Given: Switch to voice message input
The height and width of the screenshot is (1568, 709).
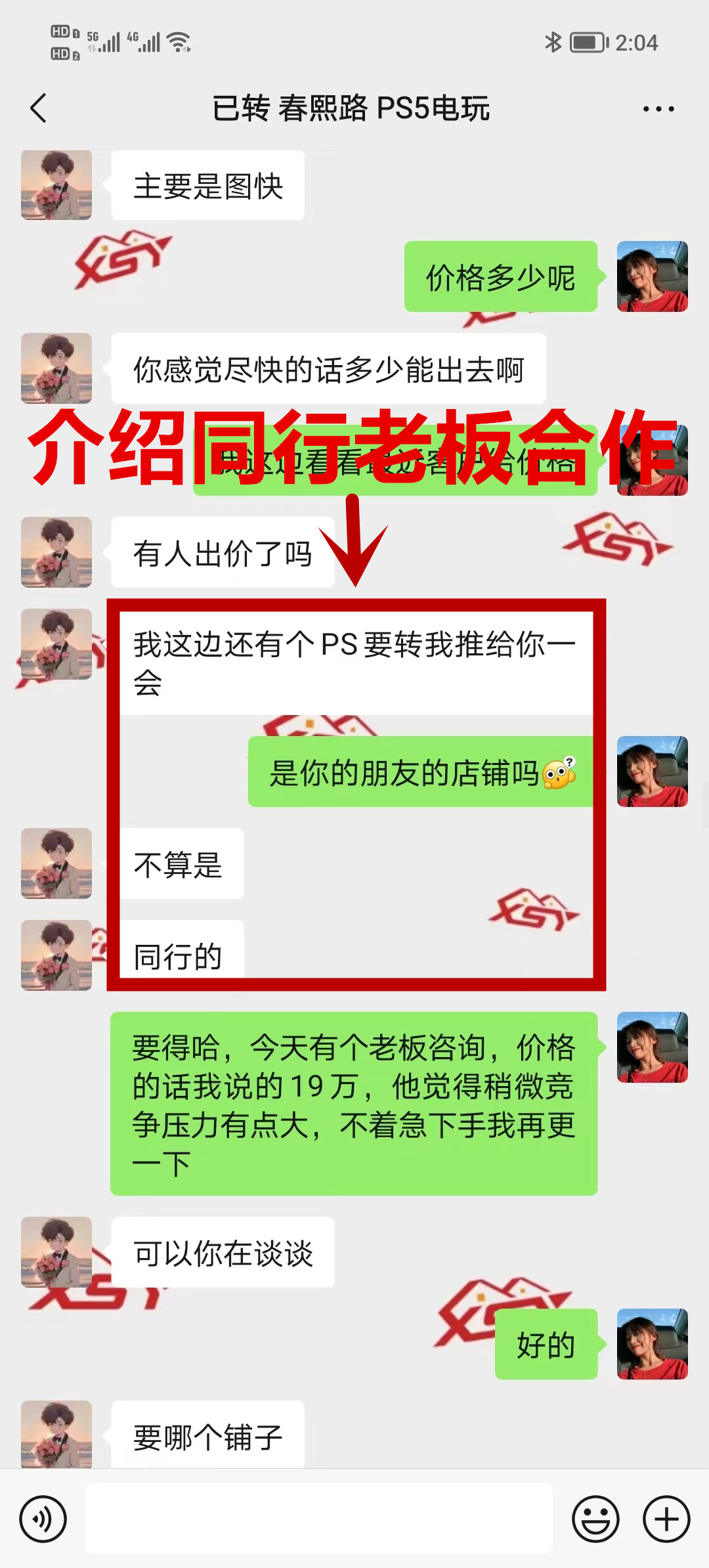Looking at the screenshot, I should (43, 1519).
